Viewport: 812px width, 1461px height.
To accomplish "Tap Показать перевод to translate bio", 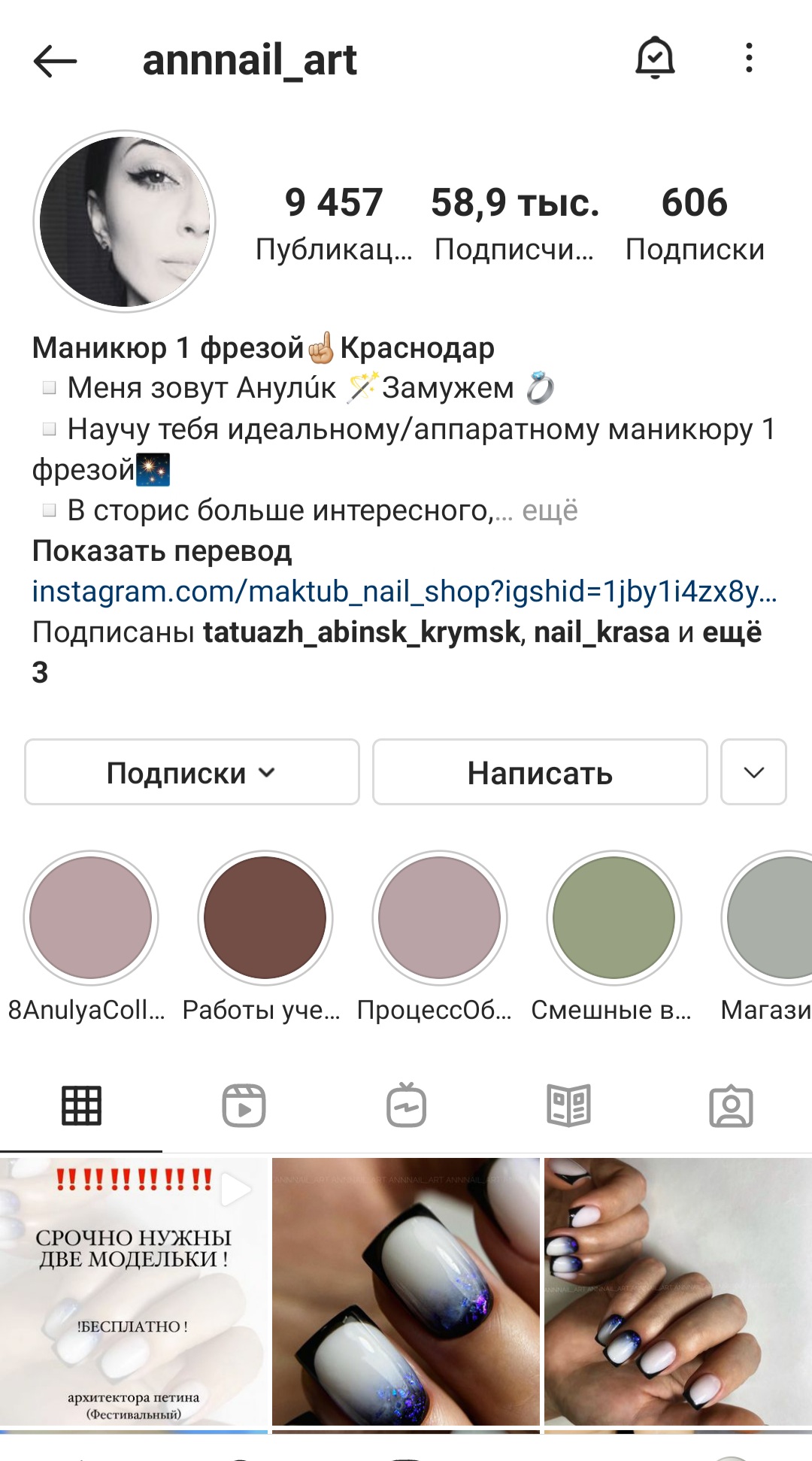I will coord(162,551).
